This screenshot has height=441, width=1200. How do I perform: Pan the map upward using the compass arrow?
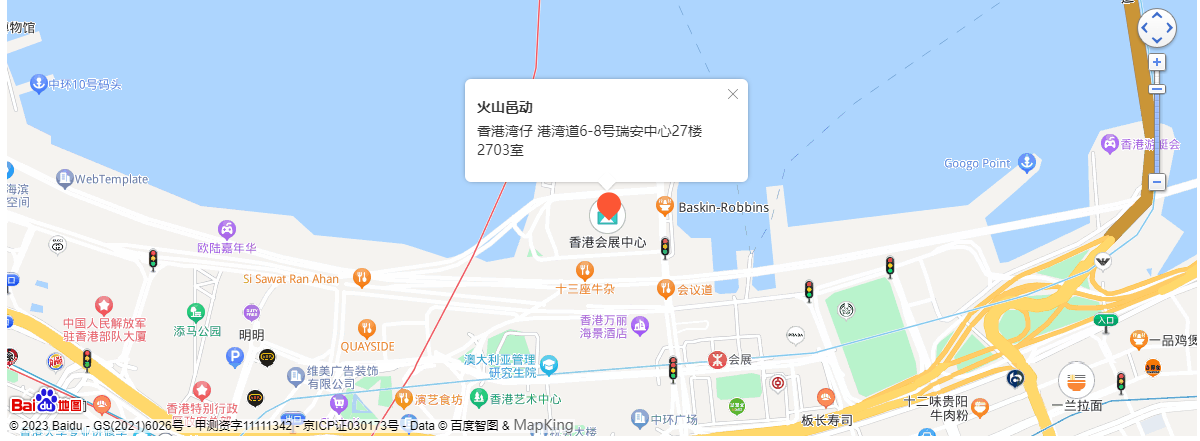[x=1157, y=15]
